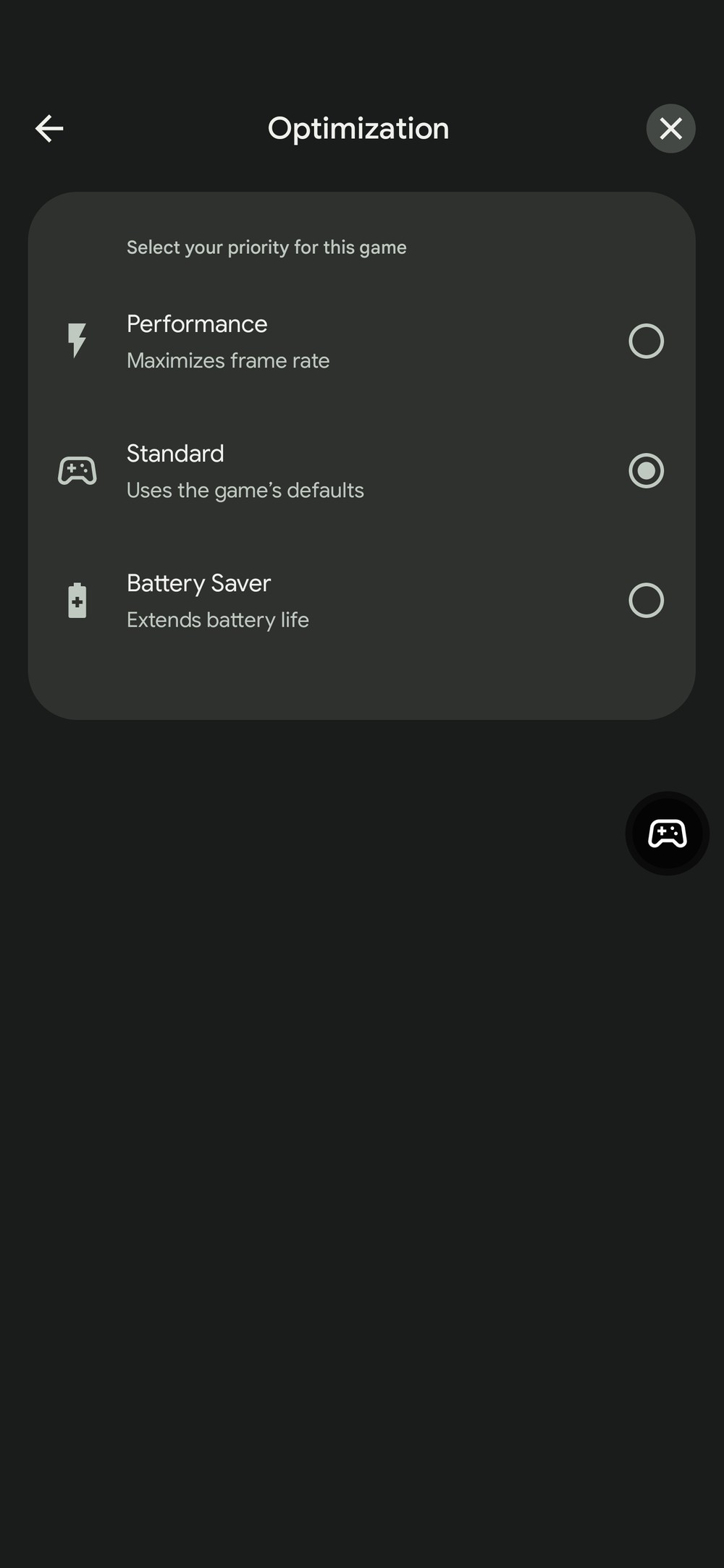Select the Performance priority option

coord(646,341)
